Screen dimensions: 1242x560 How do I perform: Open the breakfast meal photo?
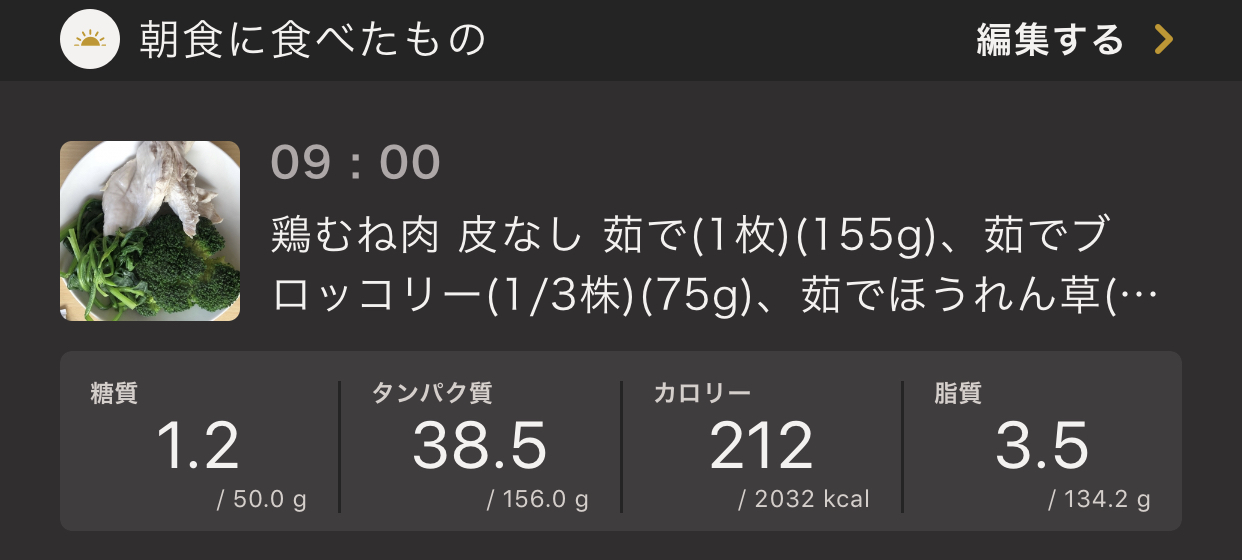tap(150, 231)
